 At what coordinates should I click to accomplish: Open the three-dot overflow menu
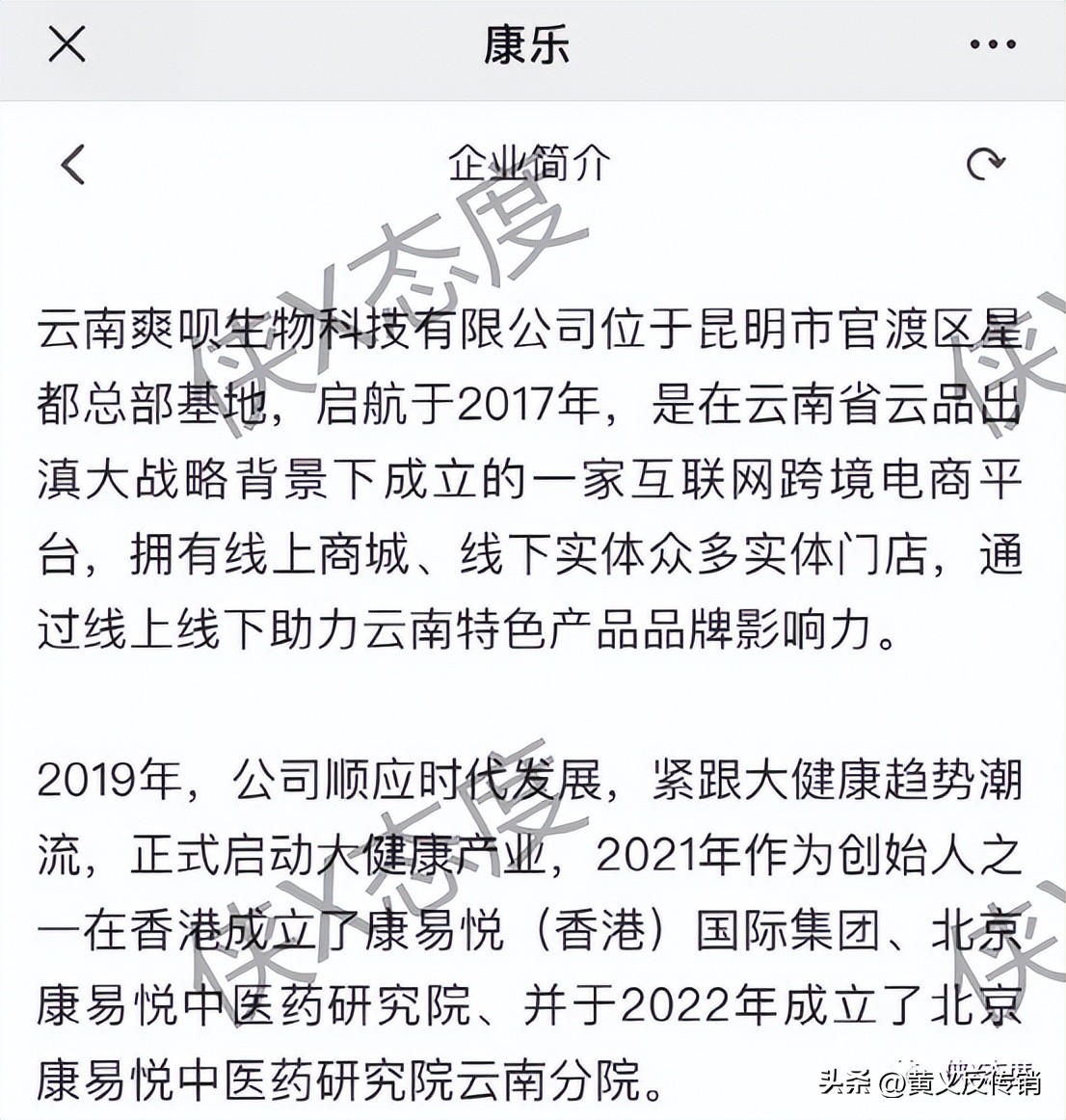992,44
